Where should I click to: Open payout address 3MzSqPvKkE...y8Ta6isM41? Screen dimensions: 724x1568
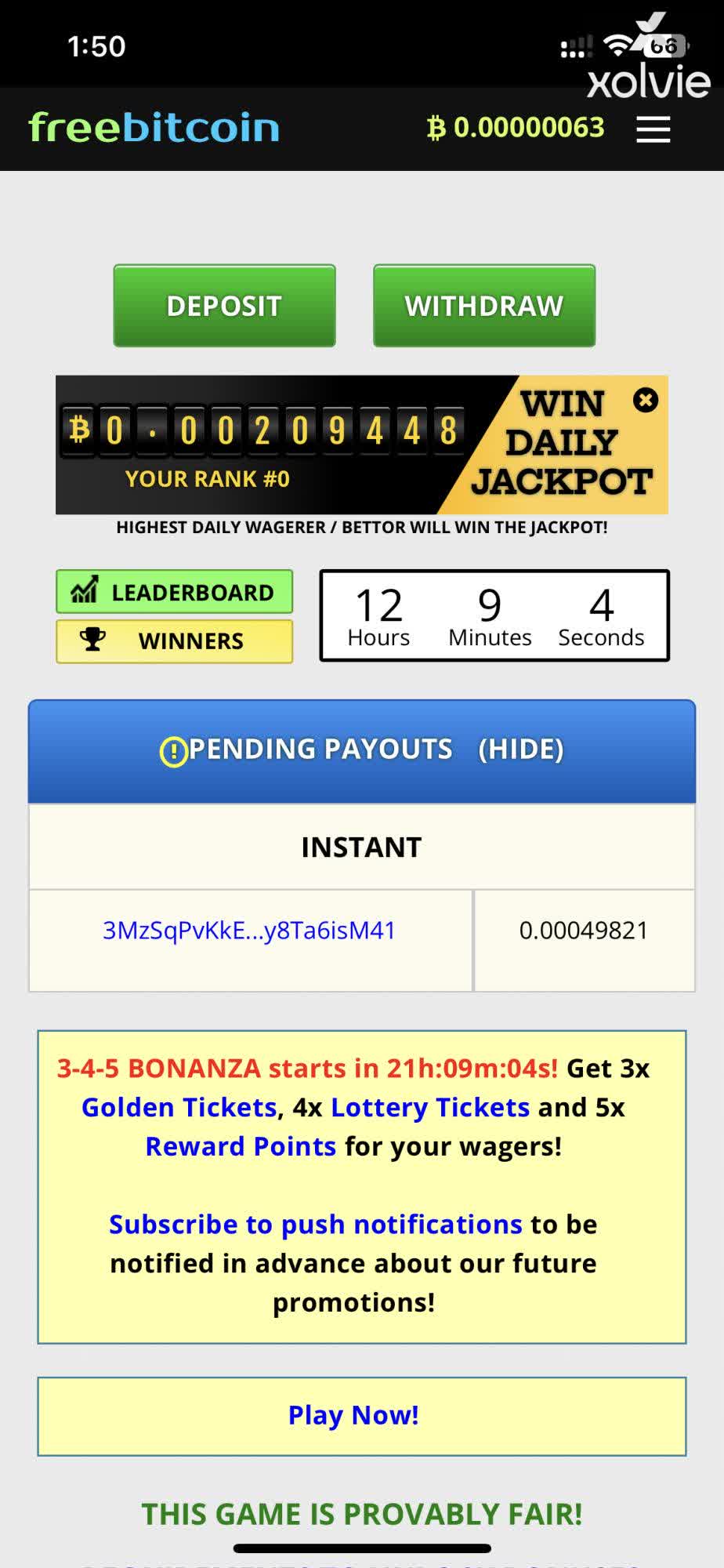(x=249, y=931)
